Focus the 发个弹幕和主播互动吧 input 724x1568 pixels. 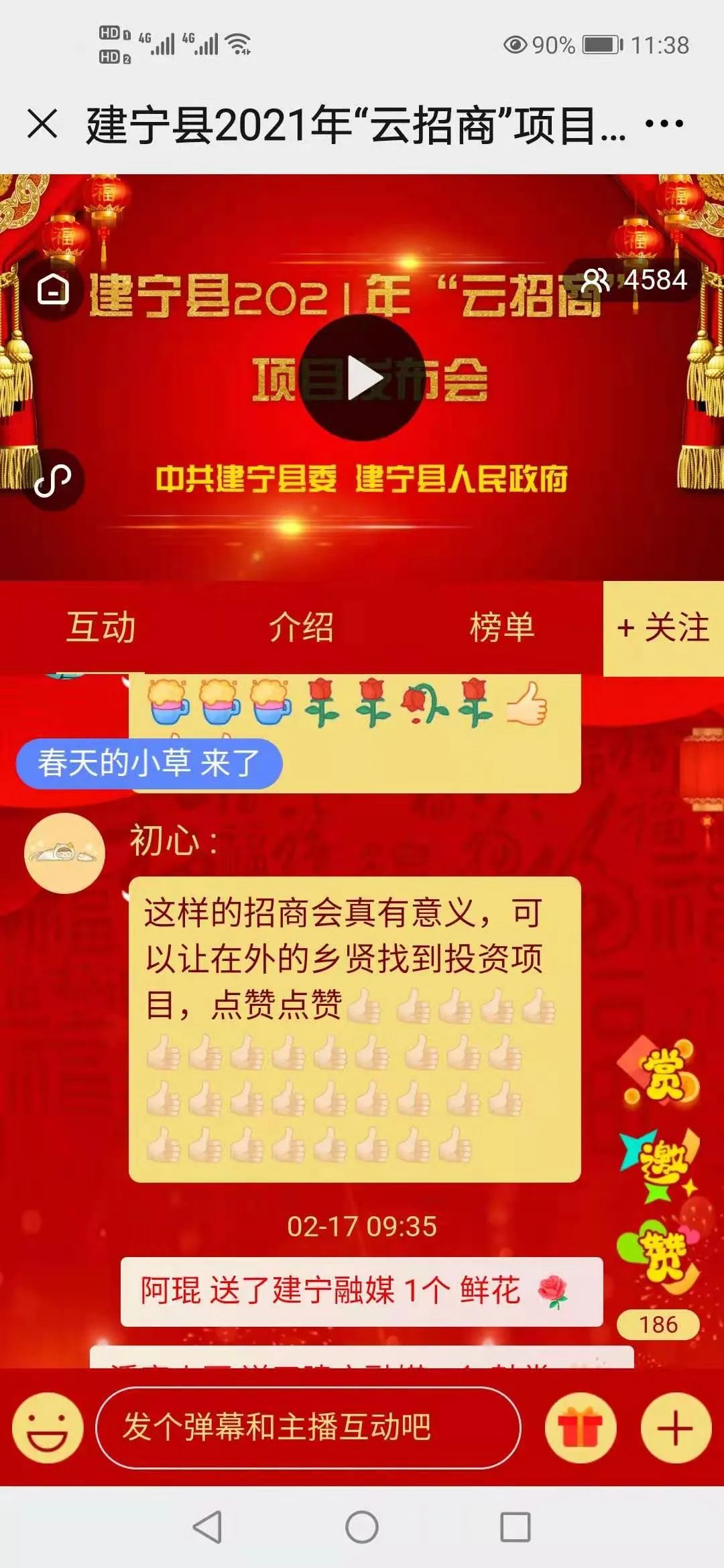[308, 1428]
